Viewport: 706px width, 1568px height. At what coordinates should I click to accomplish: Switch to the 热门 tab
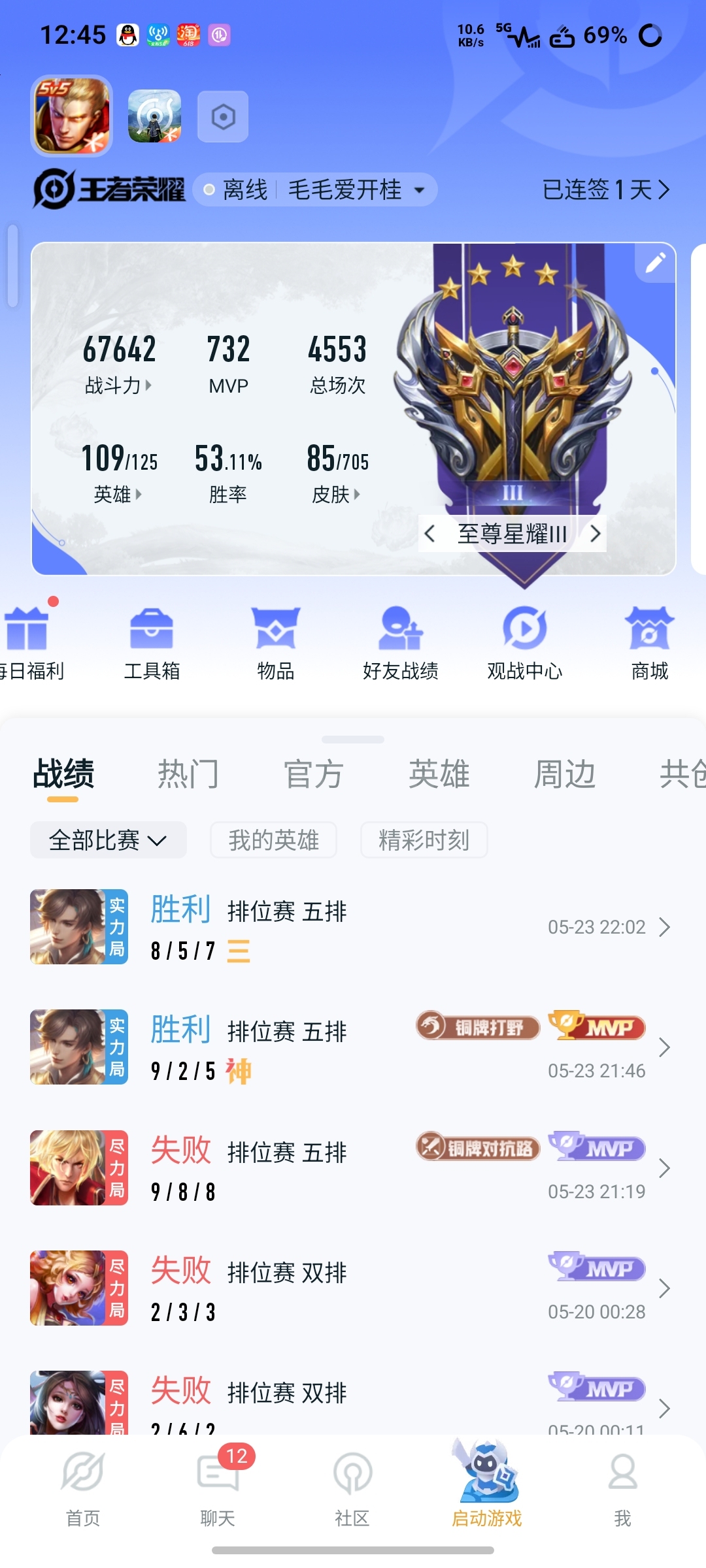click(188, 774)
